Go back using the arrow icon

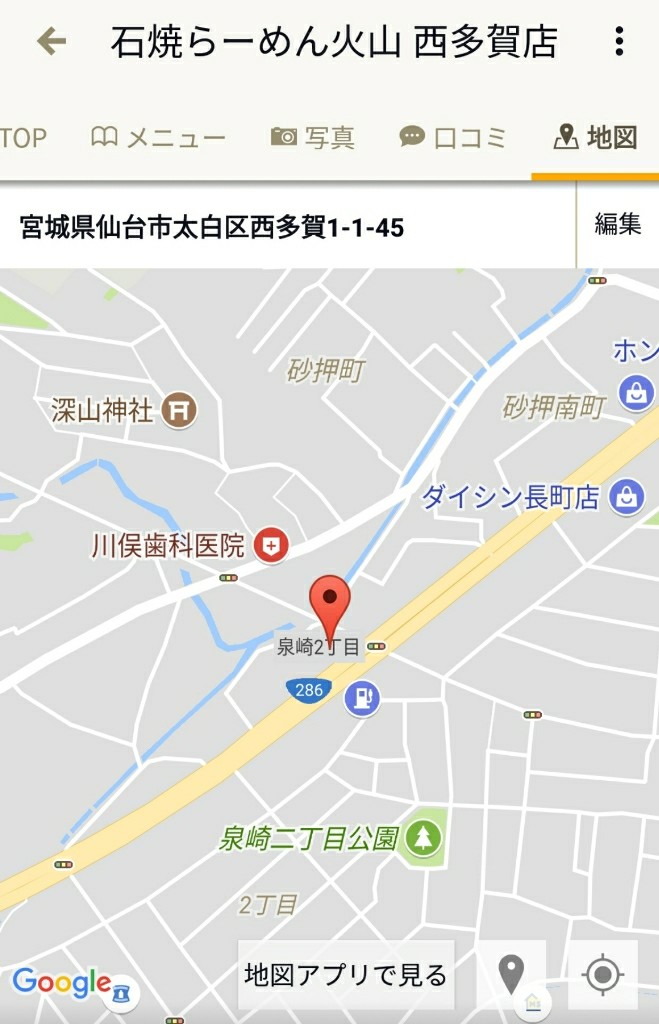51,41
